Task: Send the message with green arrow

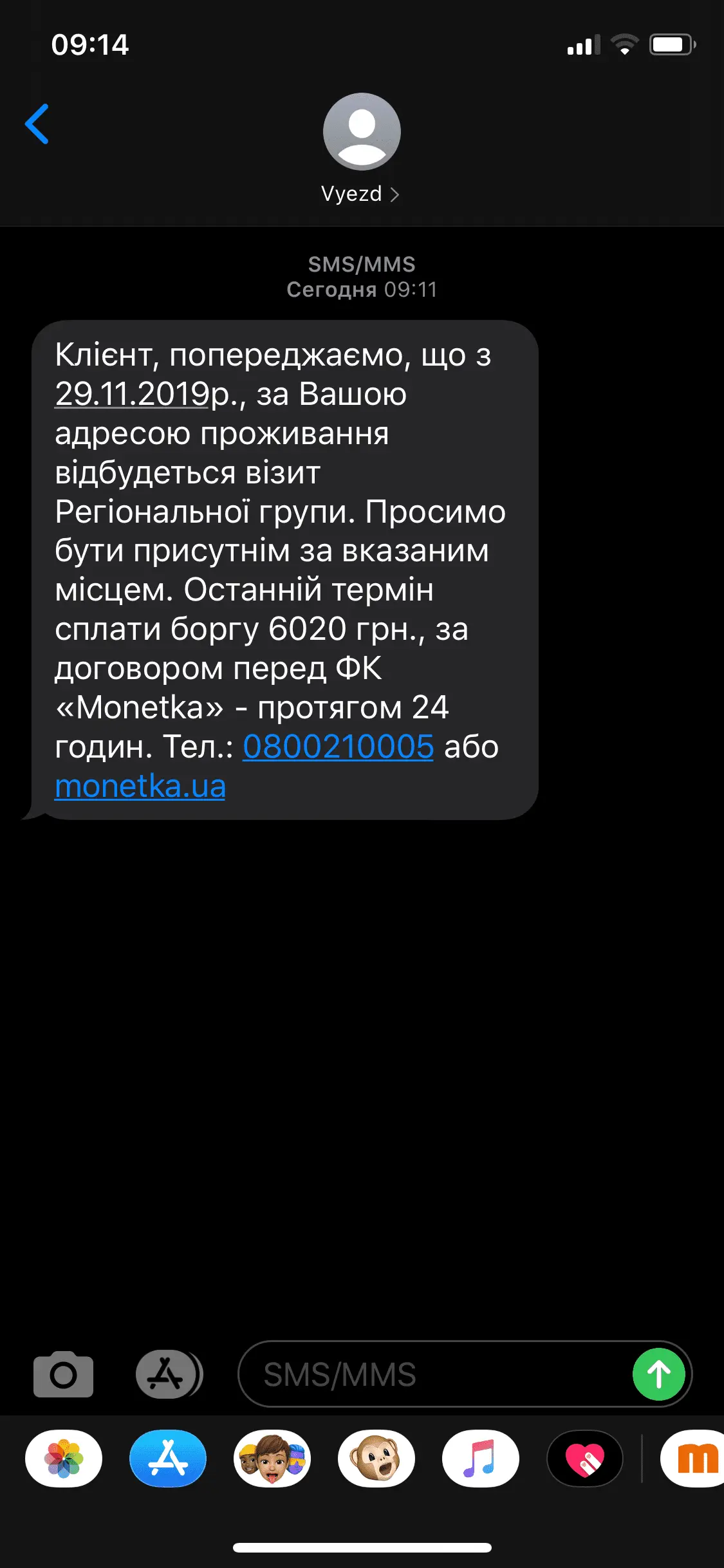Action: 658,1374
